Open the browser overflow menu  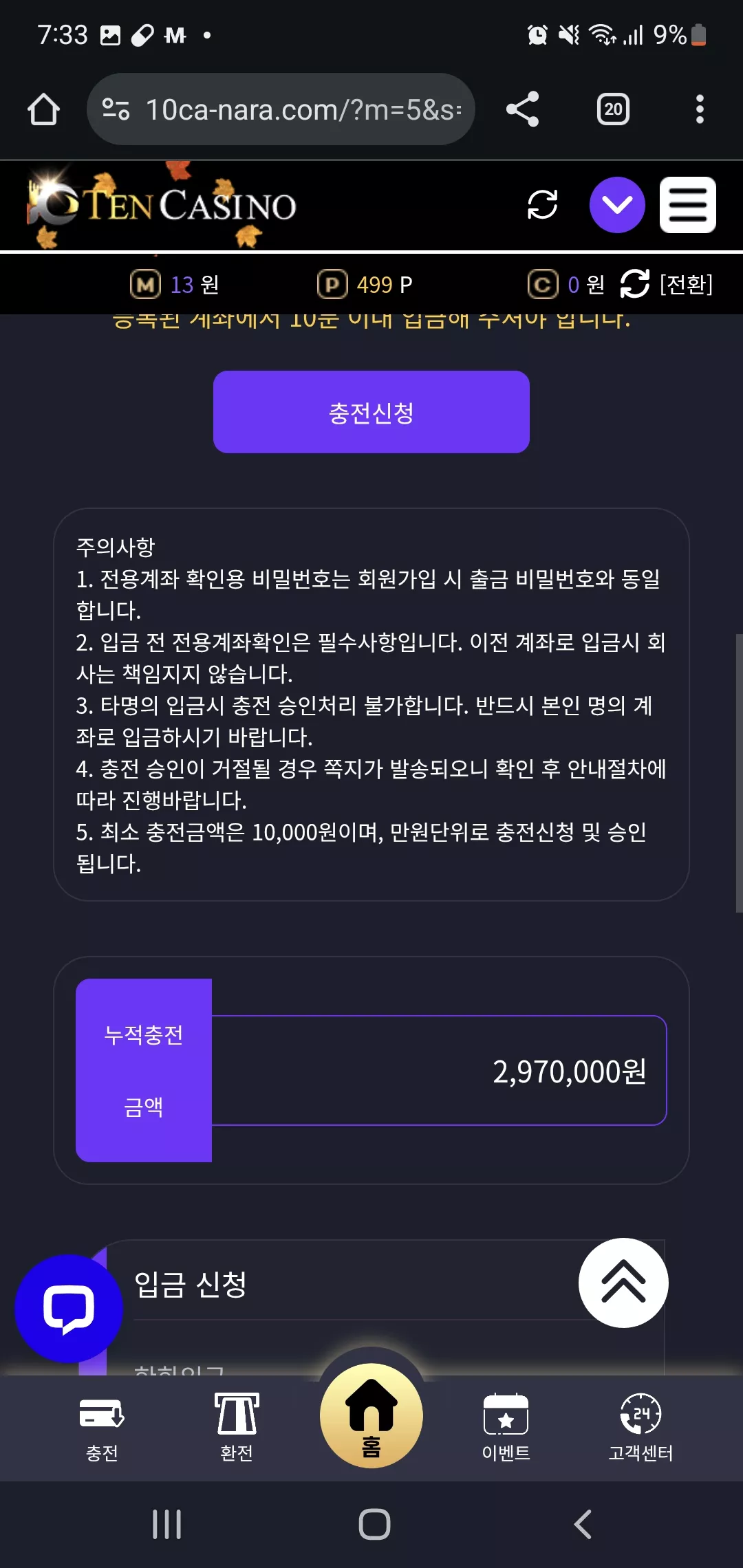click(x=700, y=109)
